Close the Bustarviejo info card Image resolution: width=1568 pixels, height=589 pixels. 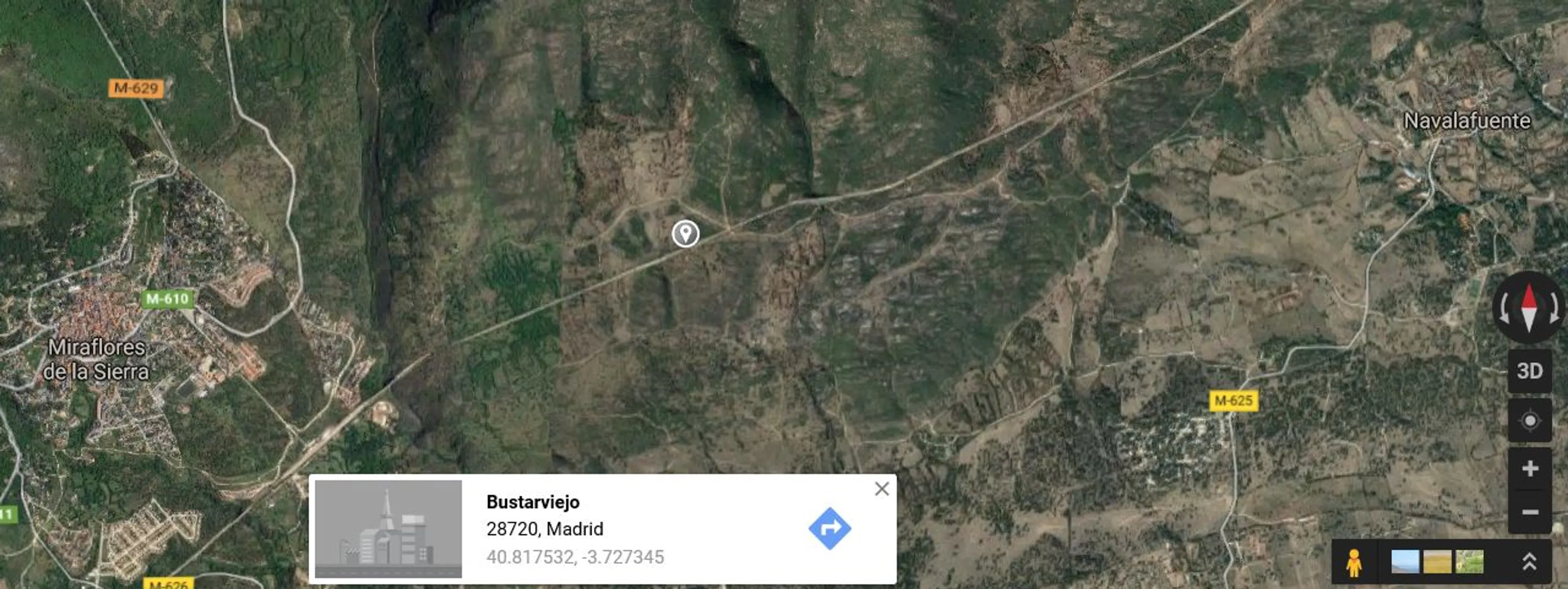(881, 488)
